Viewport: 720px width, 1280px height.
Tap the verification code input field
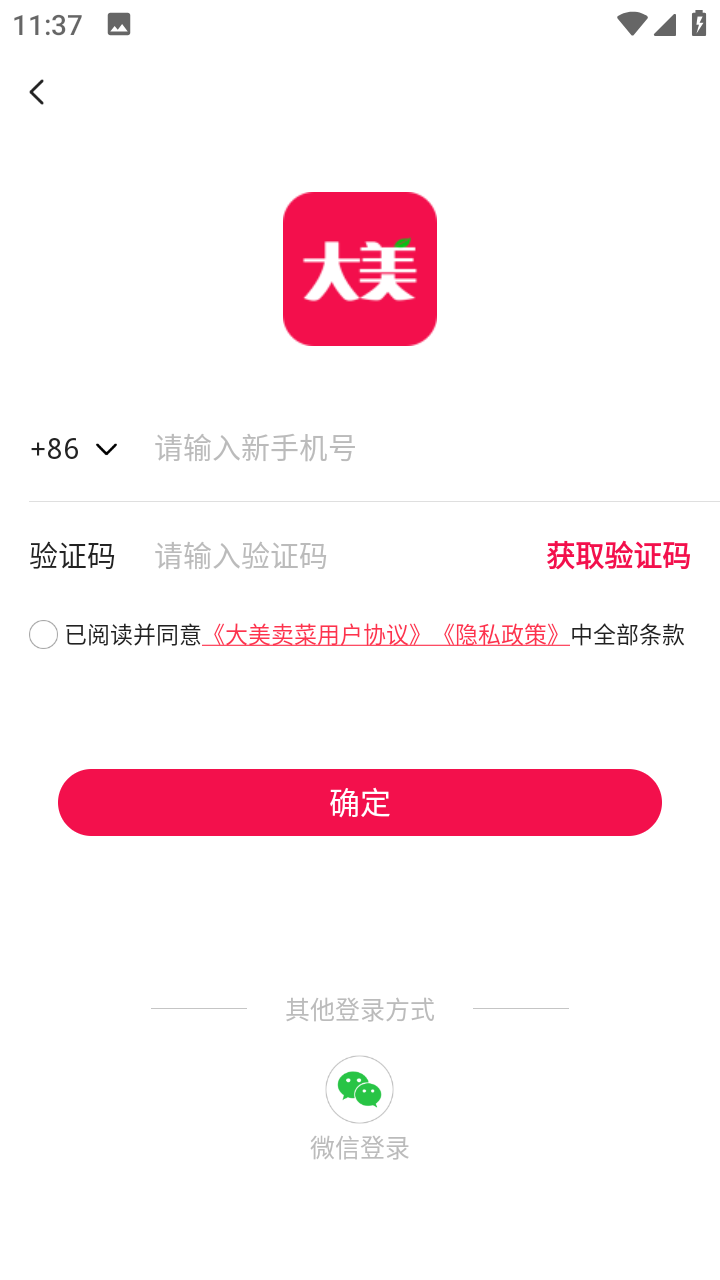pos(338,556)
